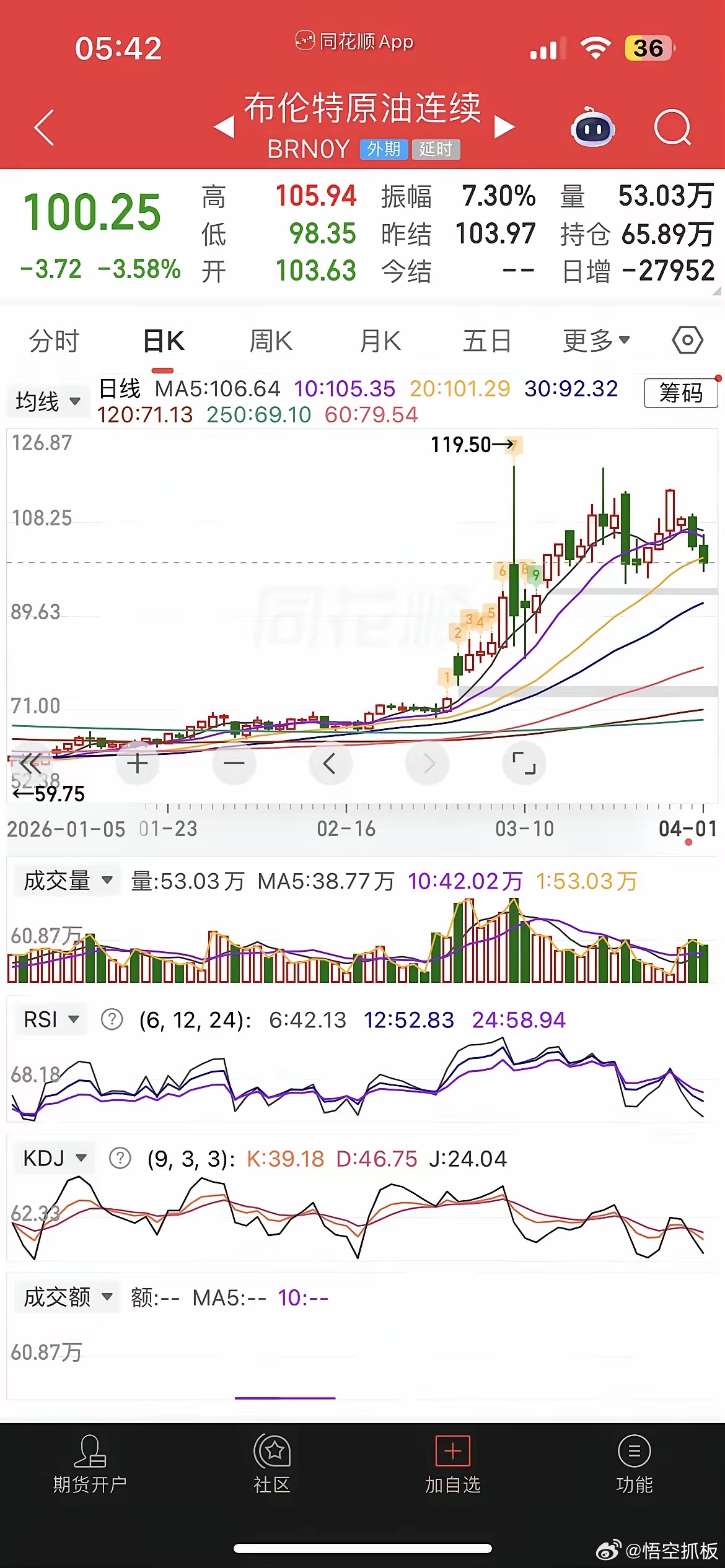Open the 成交量 volume indicator dropdown

67,880
